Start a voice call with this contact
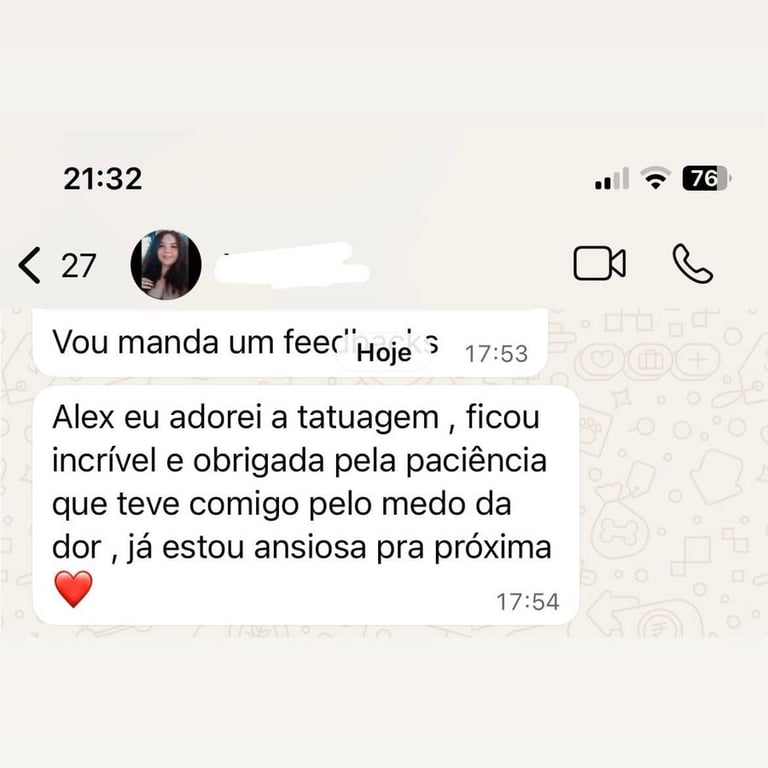This screenshot has height=768, width=768. pyautogui.click(x=692, y=264)
